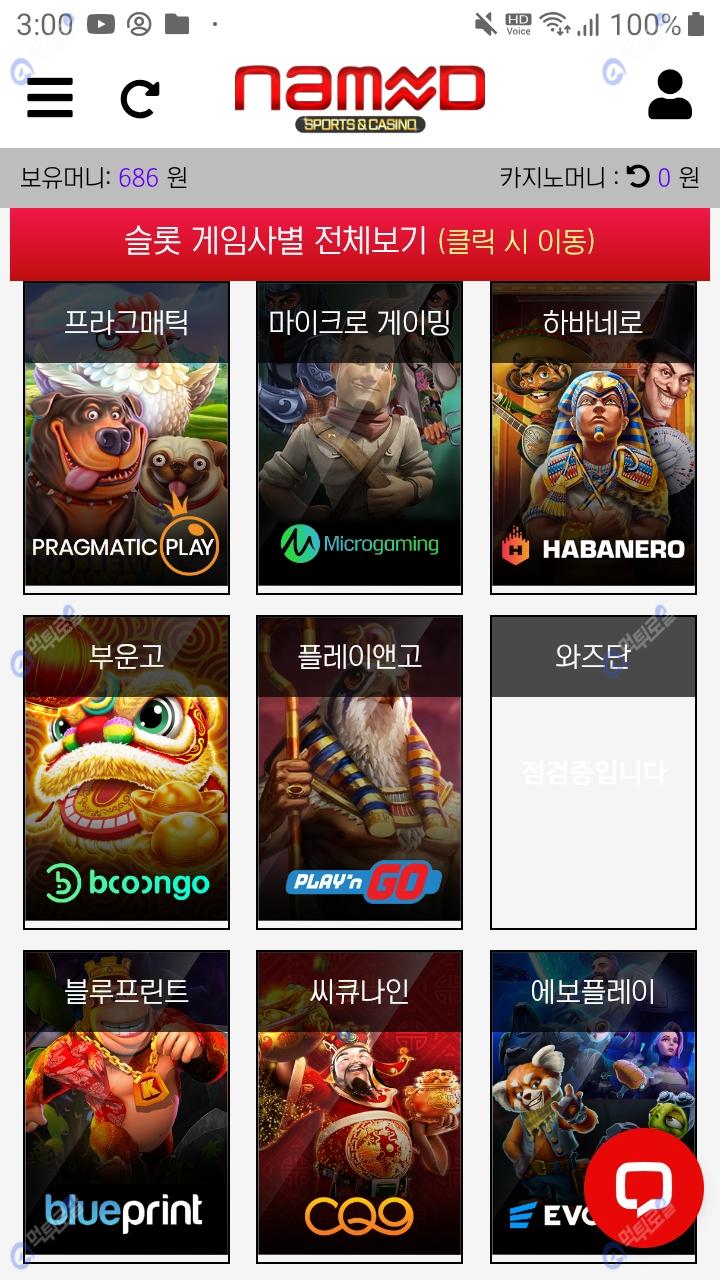Open the hamburger menu

click(x=50, y=97)
